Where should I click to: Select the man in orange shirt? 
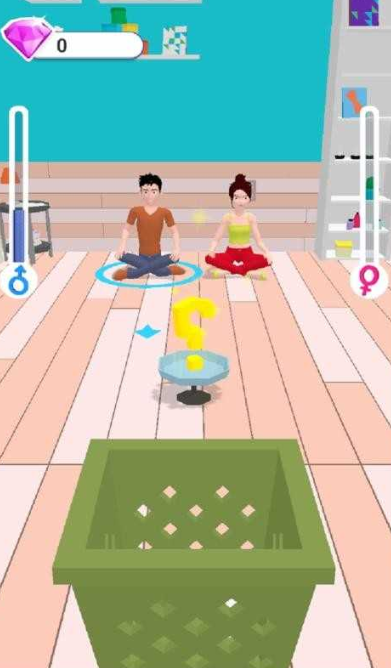(x=150, y=227)
